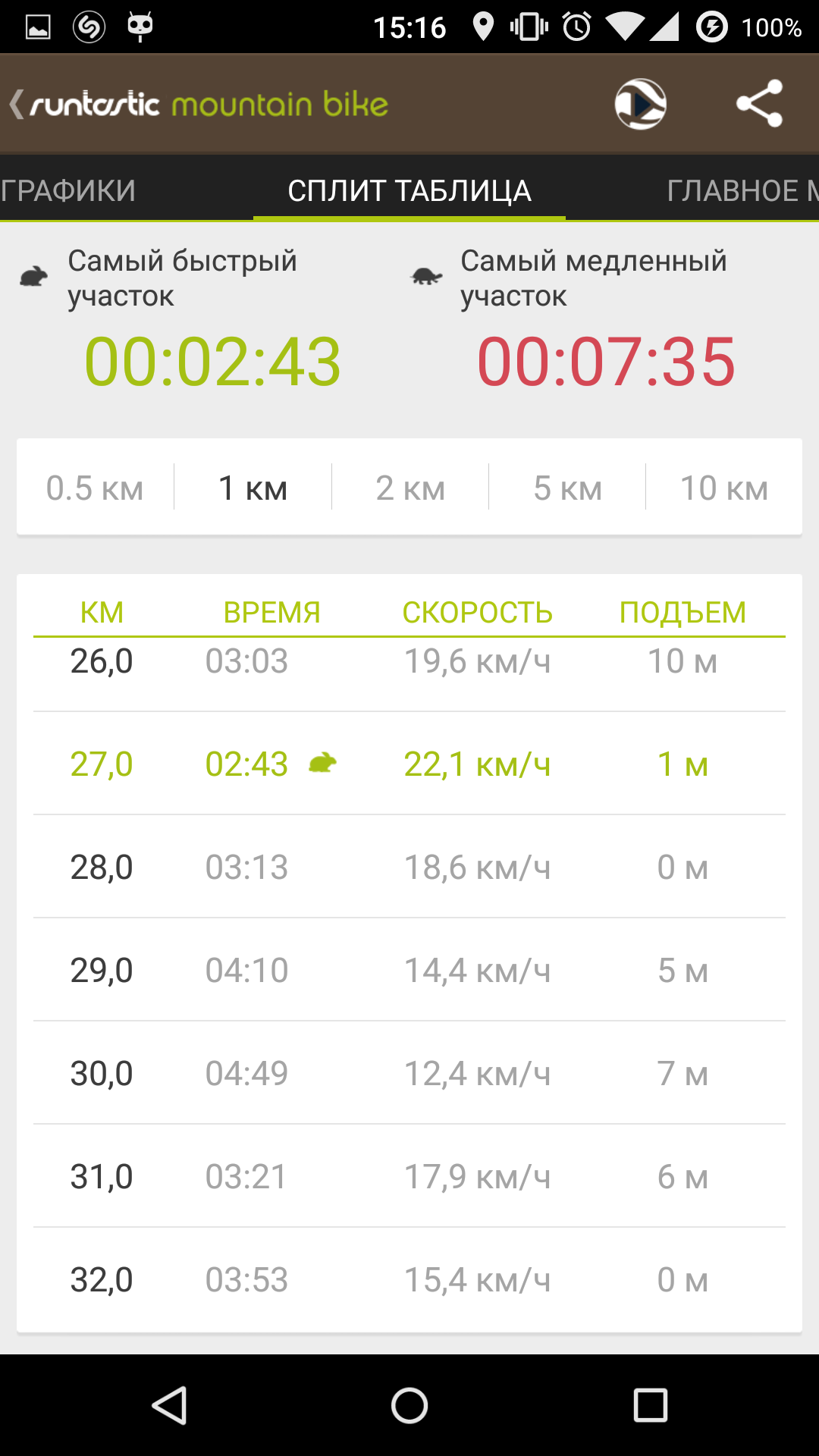Select the СПЛИТ ТАБЛИЦА tab
Image resolution: width=819 pixels, height=1456 pixels.
pos(409,190)
